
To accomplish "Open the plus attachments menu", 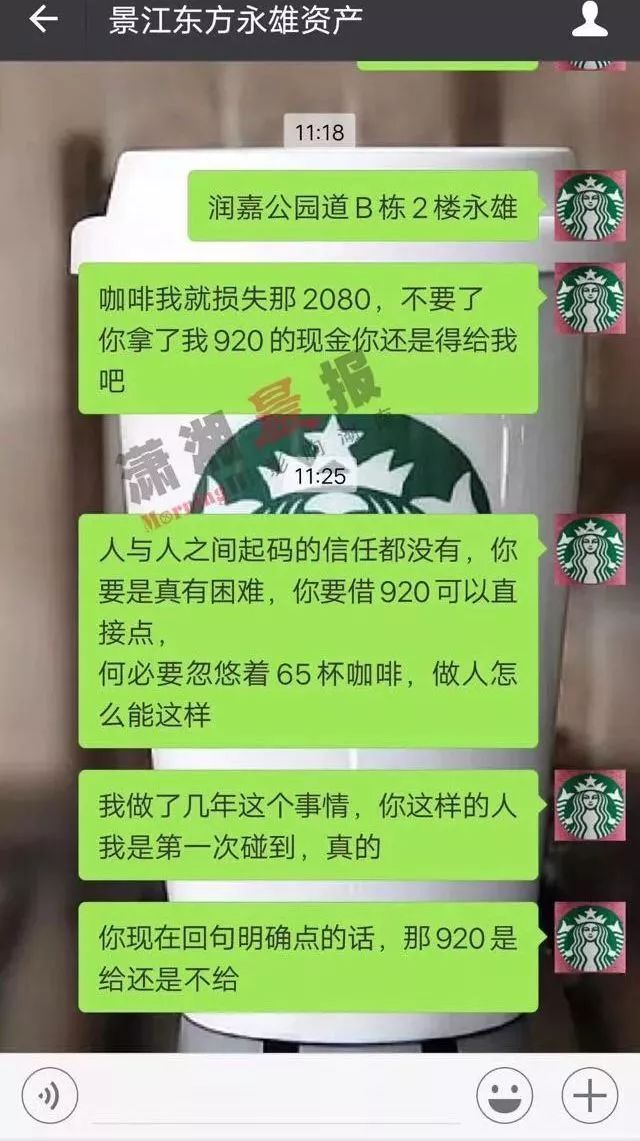I will tap(589, 1097).
